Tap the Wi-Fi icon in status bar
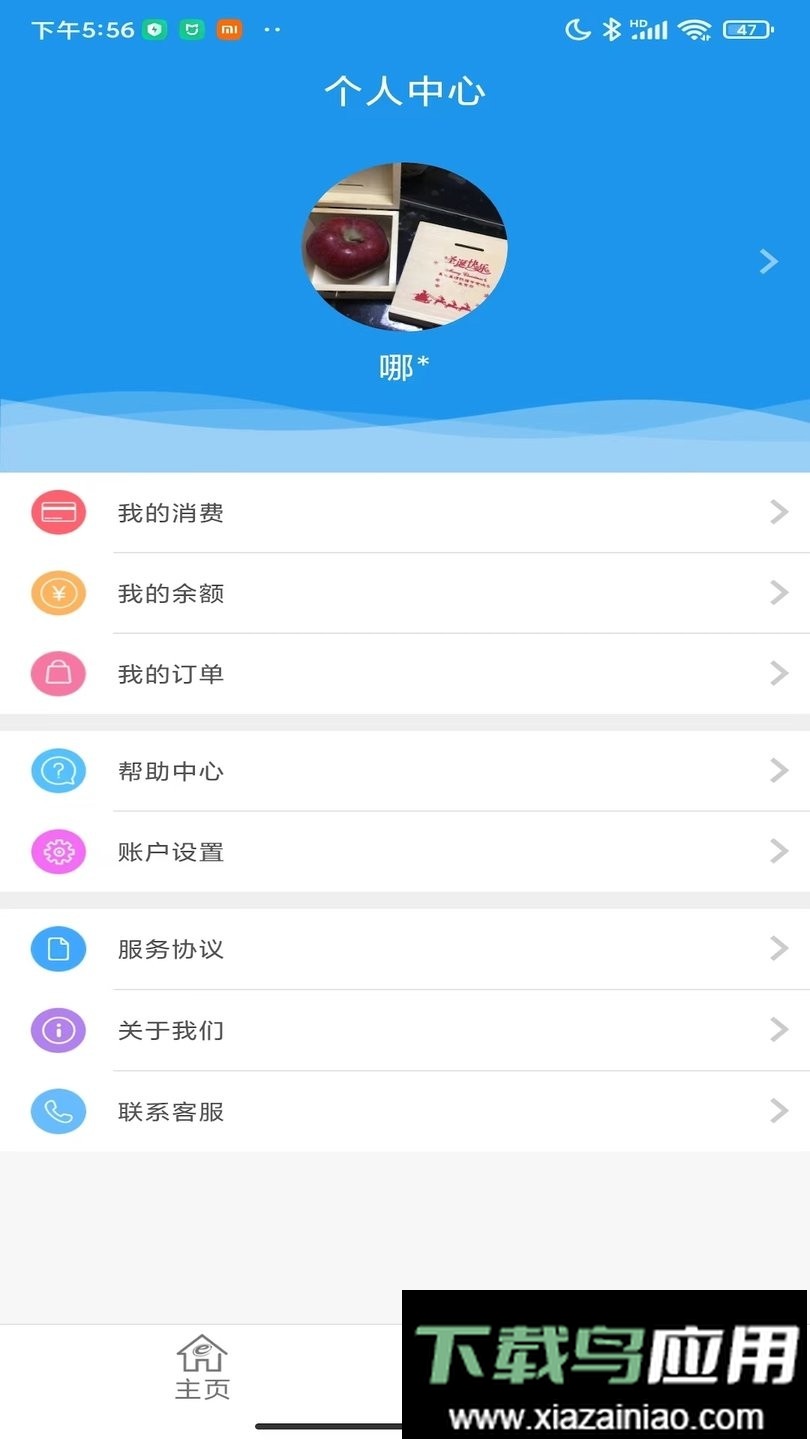The width and height of the screenshot is (810, 1440). point(697,29)
